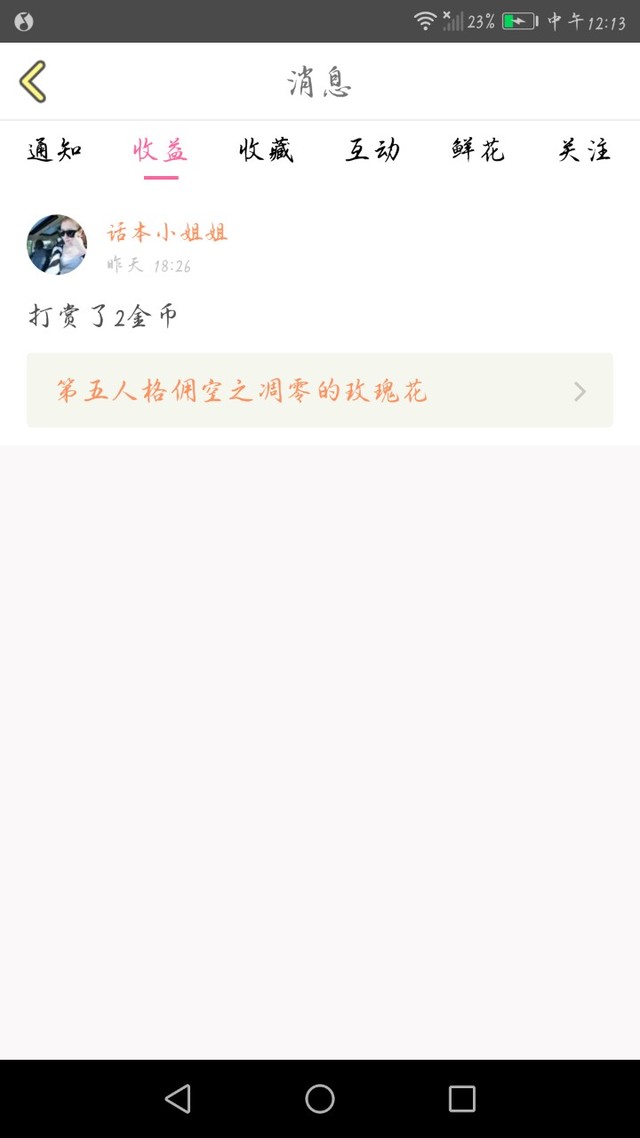Switch to the 互动 tab
The height and width of the screenshot is (1138, 640).
(x=372, y=150)
